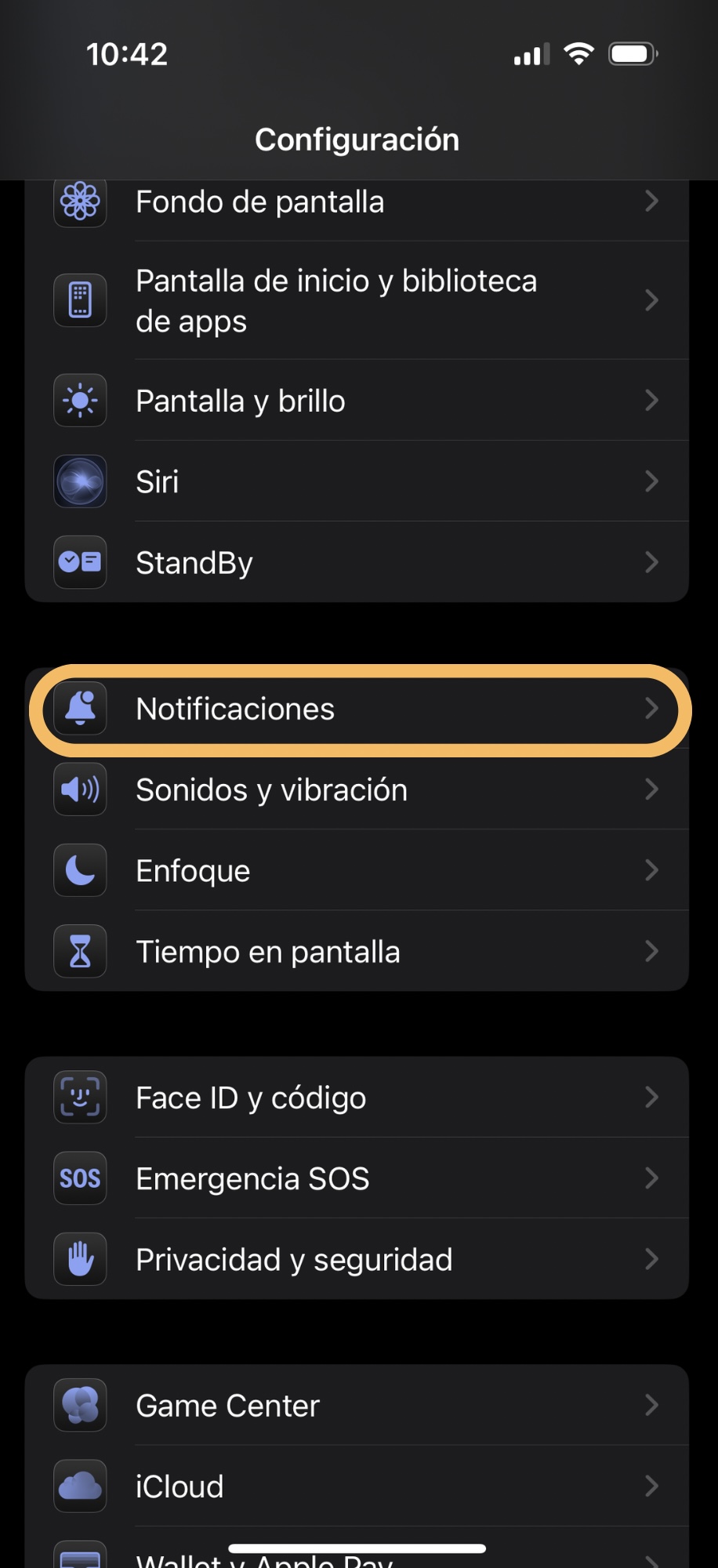Go to Game Center settings

point(357,1406)
